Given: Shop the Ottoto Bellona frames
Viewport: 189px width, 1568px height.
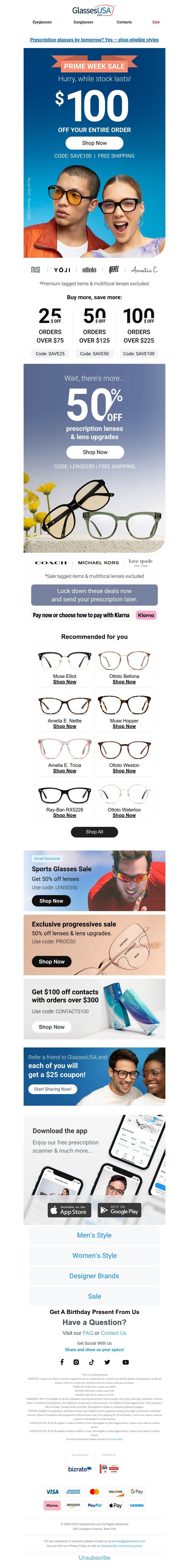Looking at the screenshot, I should [x=124, y=682].
